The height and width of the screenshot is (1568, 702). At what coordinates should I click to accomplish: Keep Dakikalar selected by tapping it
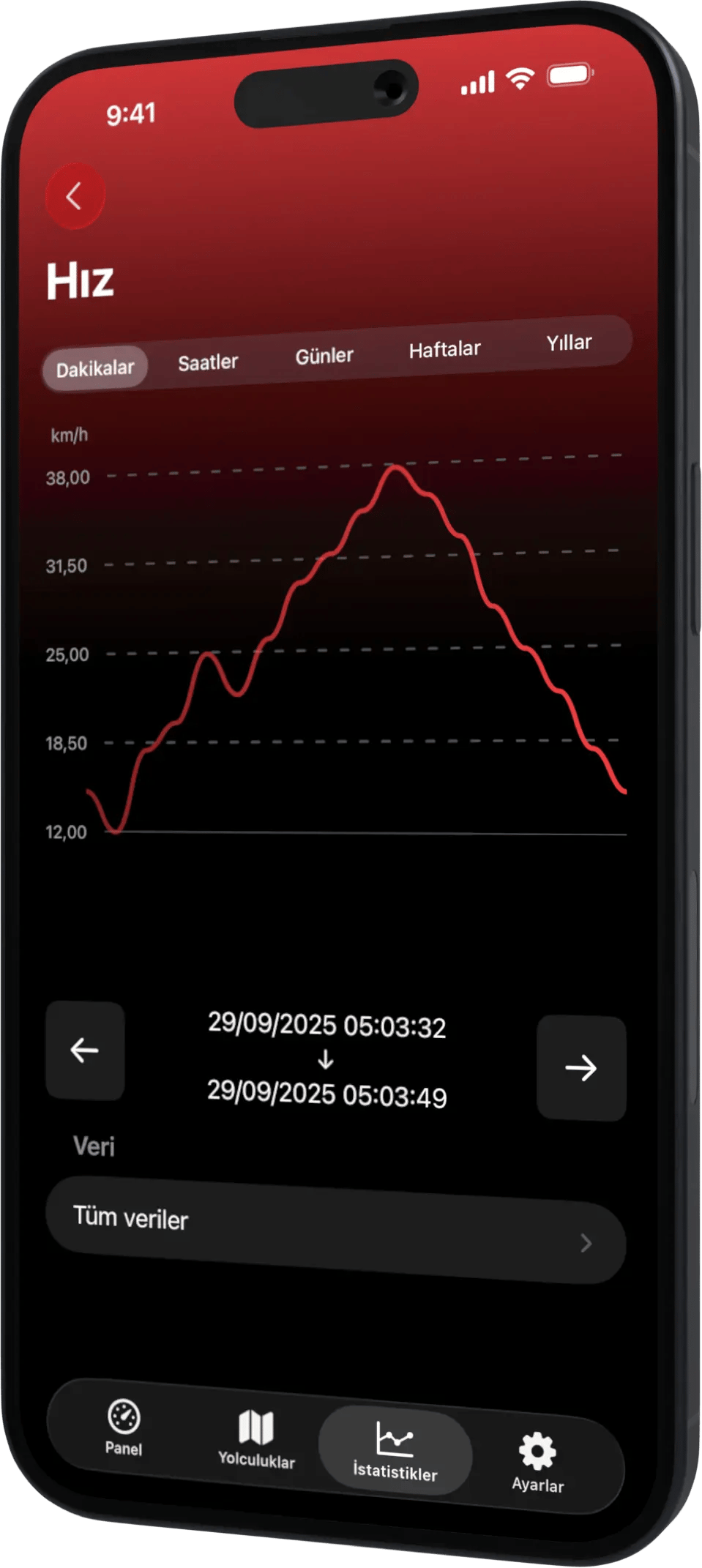click(95, 367)
